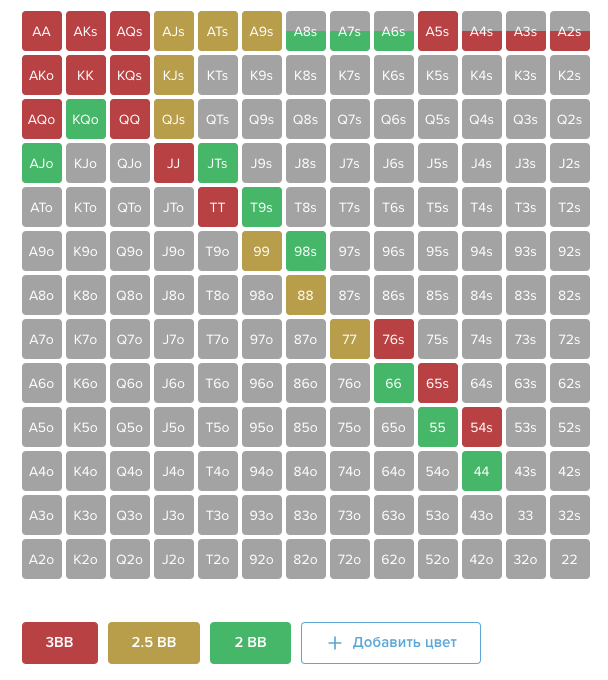Image resolution: width=608 pixels, height=680 pixels.
Task: Tap the Добавить цвет button
Action: click(390, 643)
